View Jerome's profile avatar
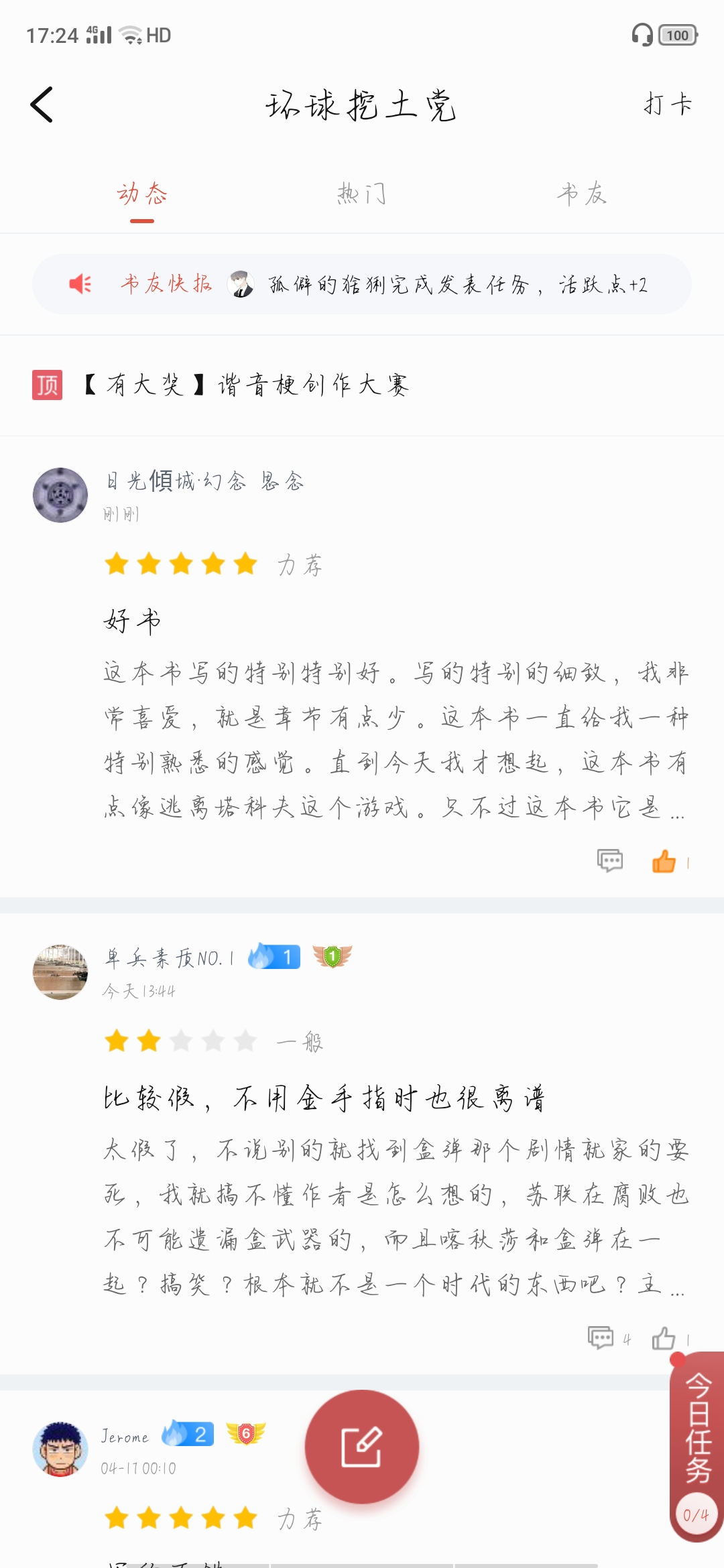This screenshot has height=1568, width=724. [x=60, y=1449]
